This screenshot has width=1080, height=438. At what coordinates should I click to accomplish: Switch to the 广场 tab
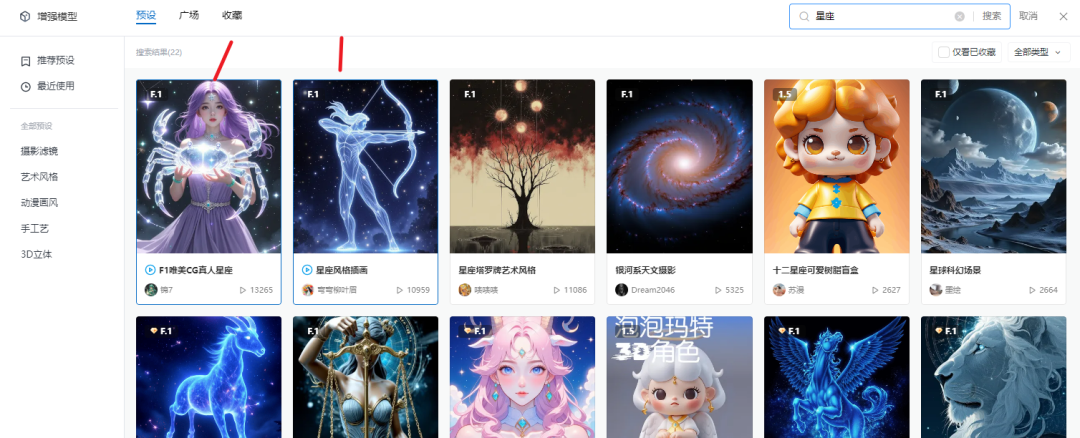[188, 16]
